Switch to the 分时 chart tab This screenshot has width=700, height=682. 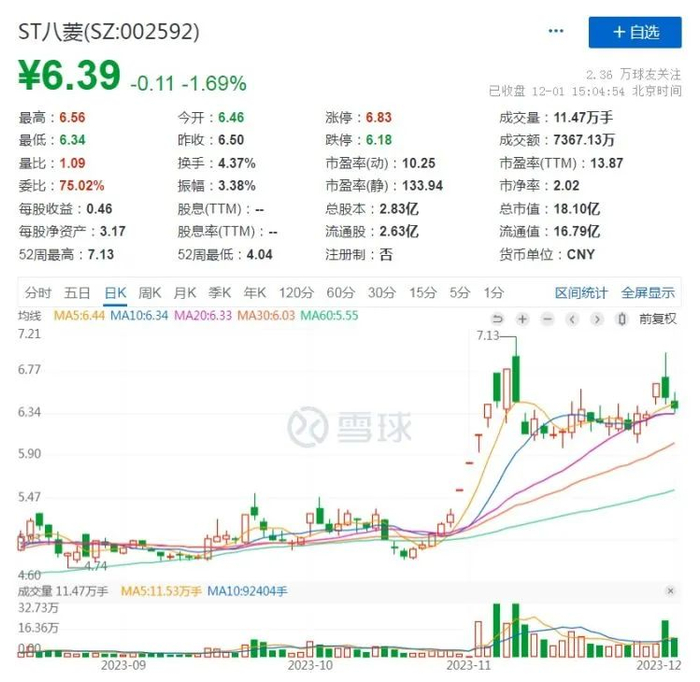click(38, 293)
